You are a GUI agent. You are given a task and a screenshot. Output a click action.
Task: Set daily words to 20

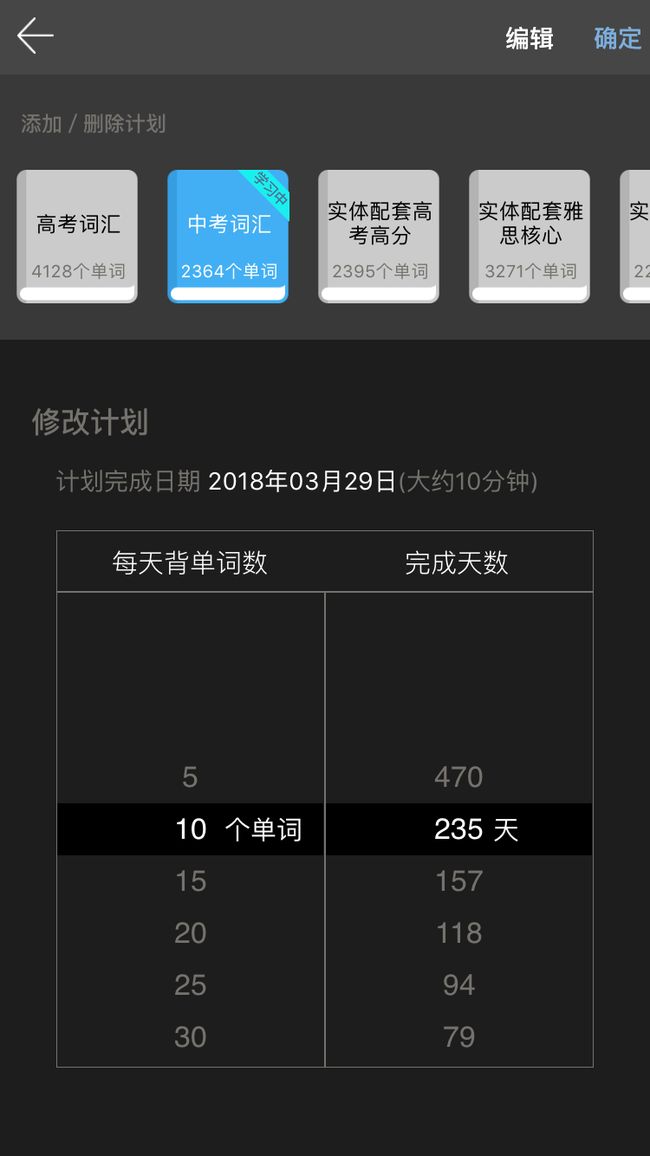190,933
